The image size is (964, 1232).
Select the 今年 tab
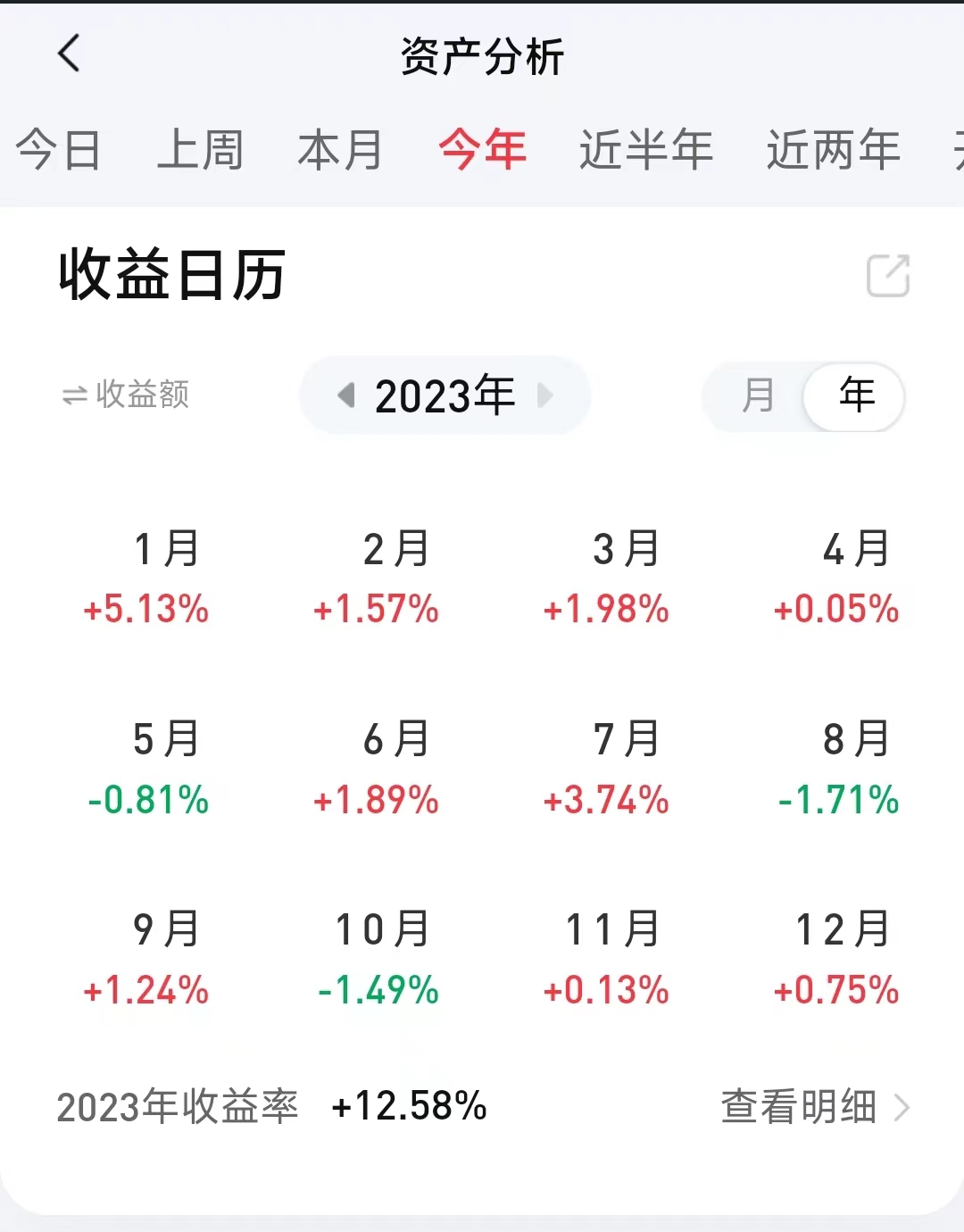click(482, 149)
